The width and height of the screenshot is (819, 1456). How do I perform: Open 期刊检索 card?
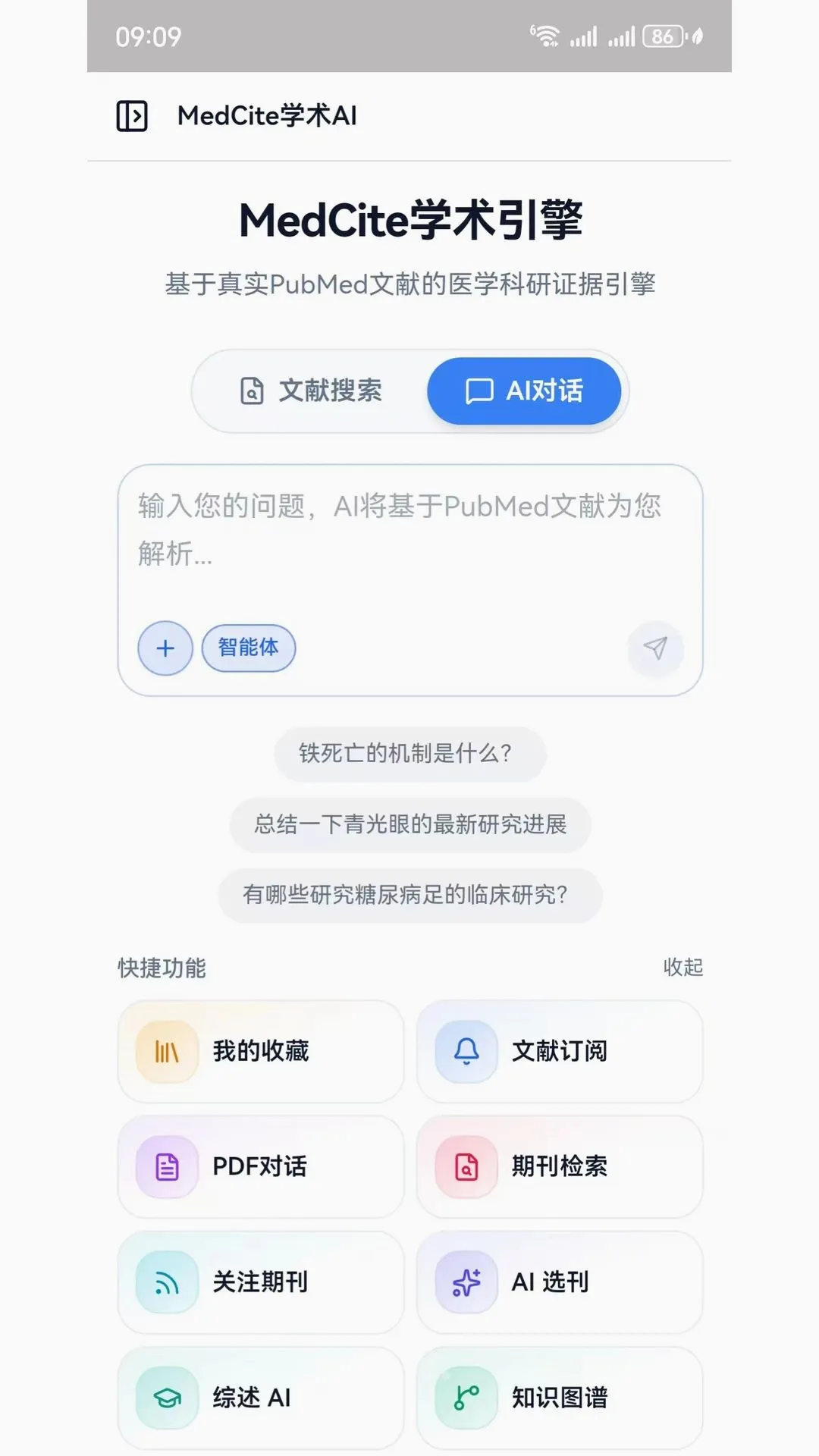pos(560,1166)
